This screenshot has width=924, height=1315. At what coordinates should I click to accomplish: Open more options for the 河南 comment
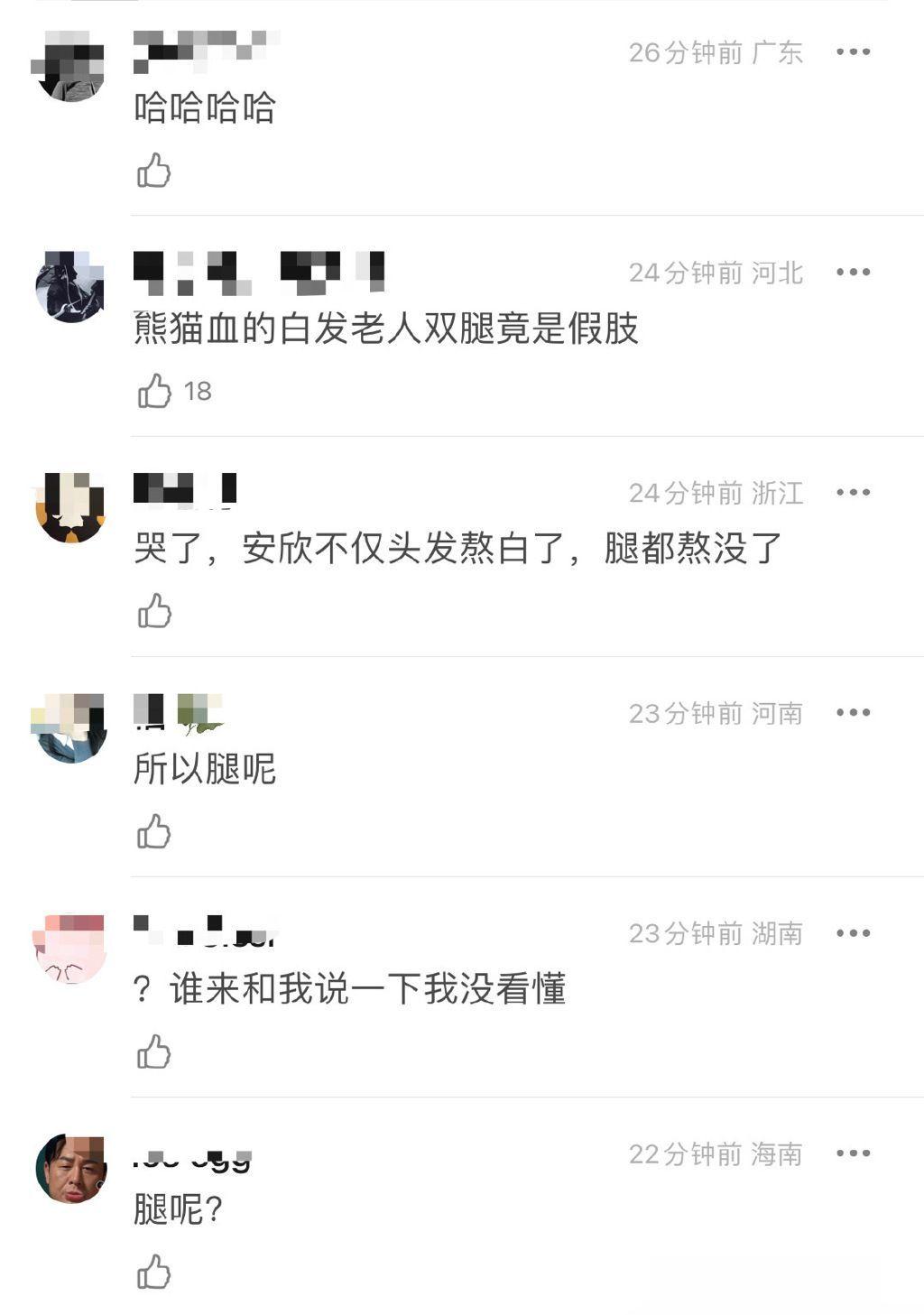pyautogui.click(x=853, y=713)
